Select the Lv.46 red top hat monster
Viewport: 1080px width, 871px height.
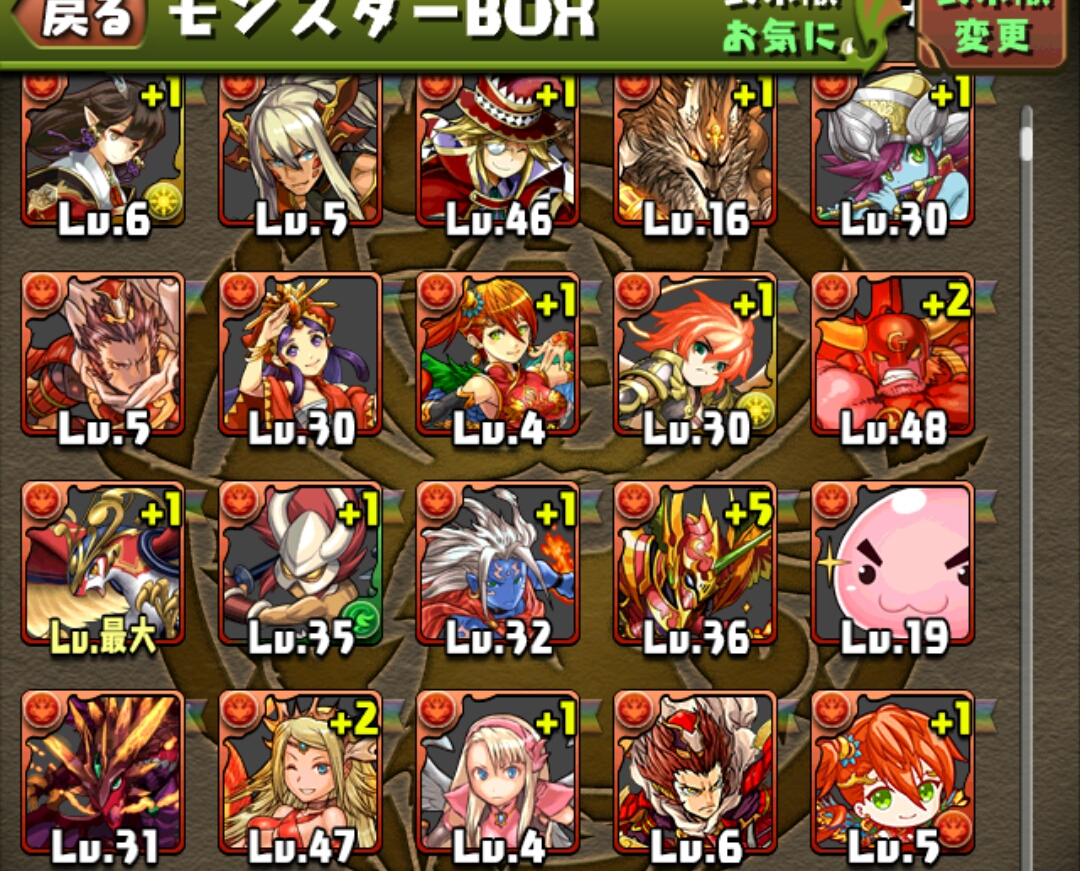click(x=498, y=150)
